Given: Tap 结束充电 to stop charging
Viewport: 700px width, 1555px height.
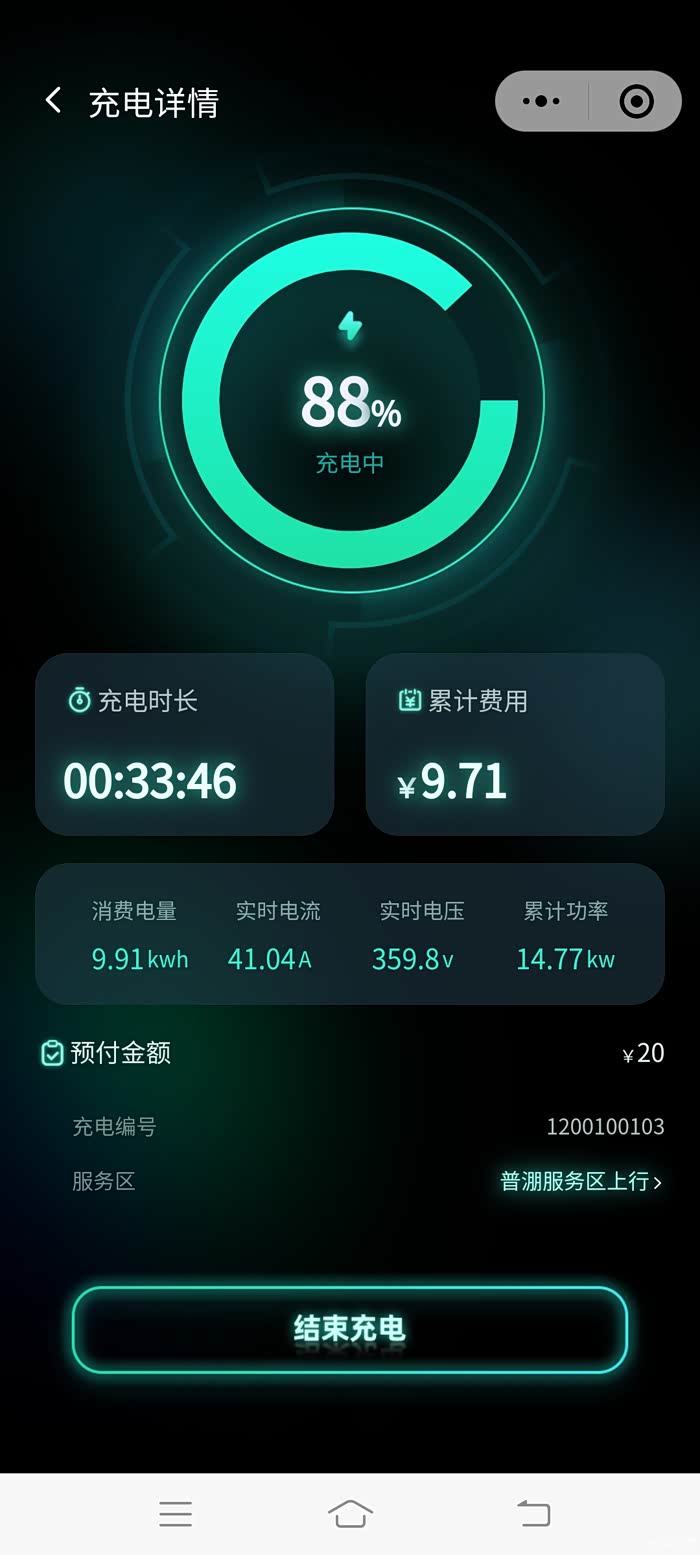Looking at the screenshot, I should (x=350, y=1329).
